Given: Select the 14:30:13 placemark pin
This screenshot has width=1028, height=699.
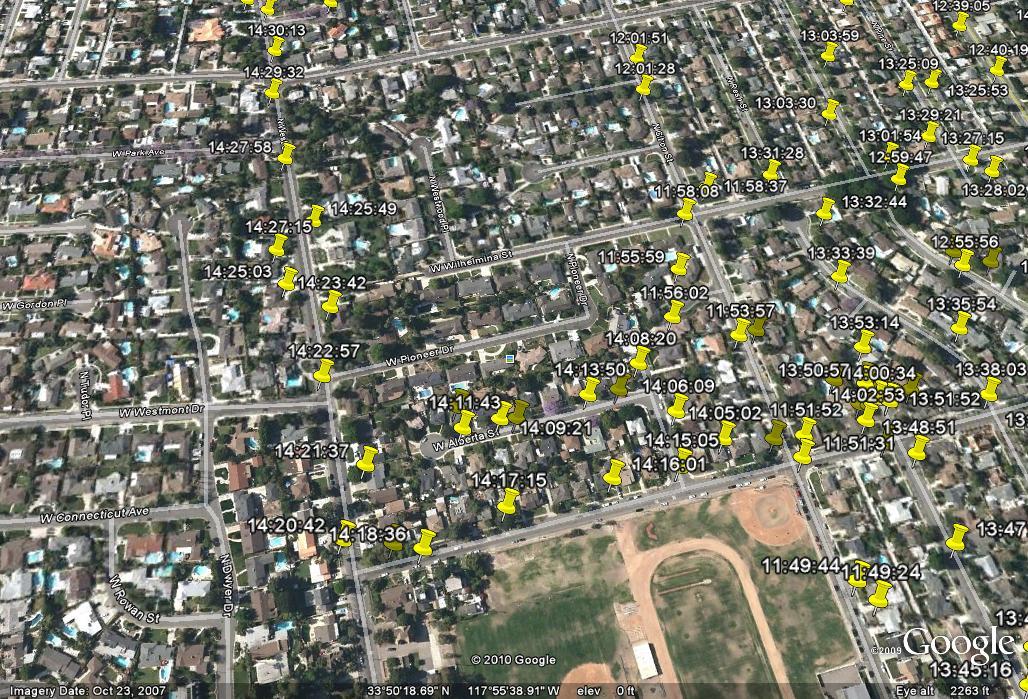Looking at the screenshot, I should pos(277,47).
